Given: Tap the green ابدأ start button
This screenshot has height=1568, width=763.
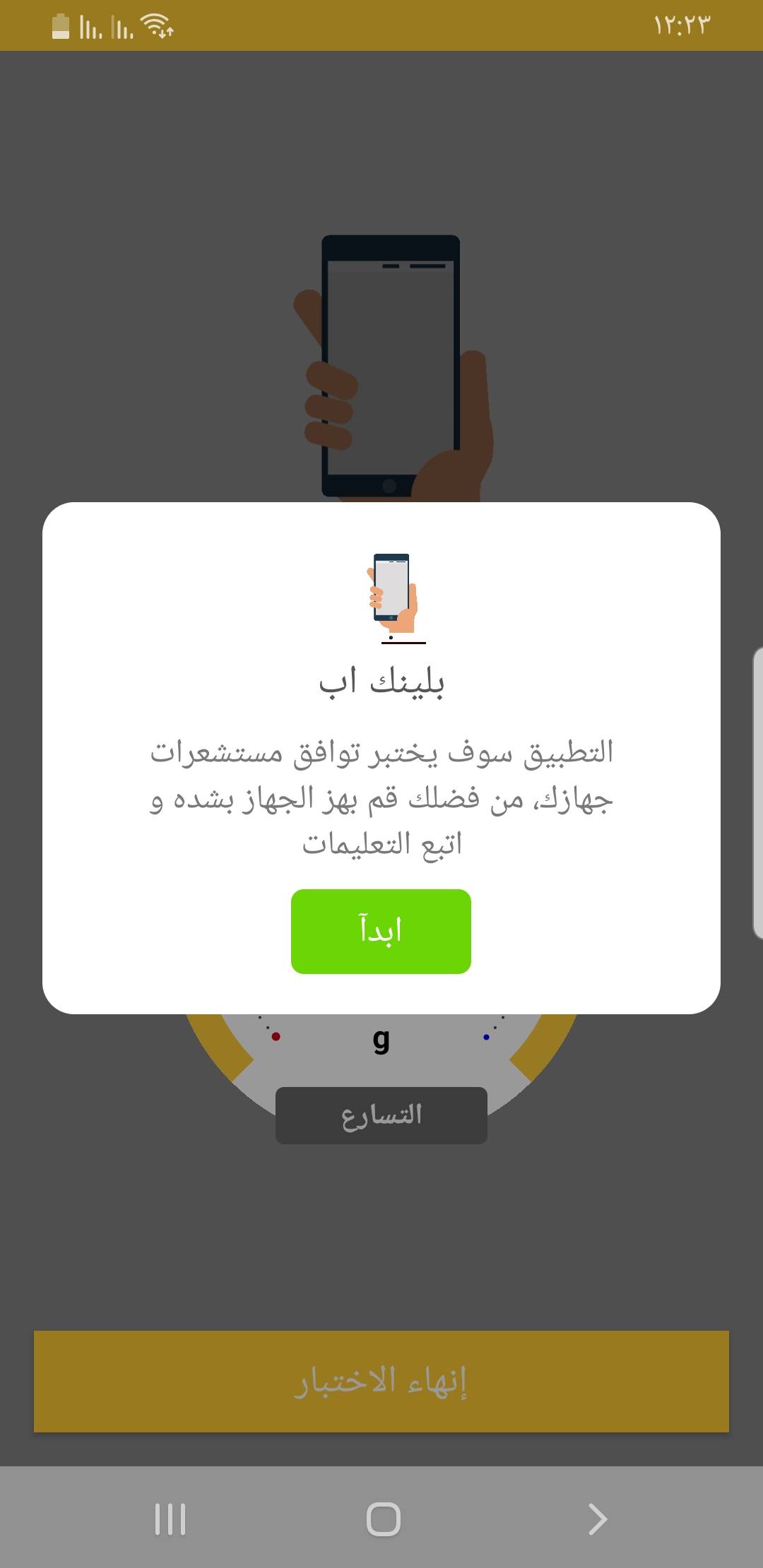Looking at the screenshot, I should click(381, 931).
